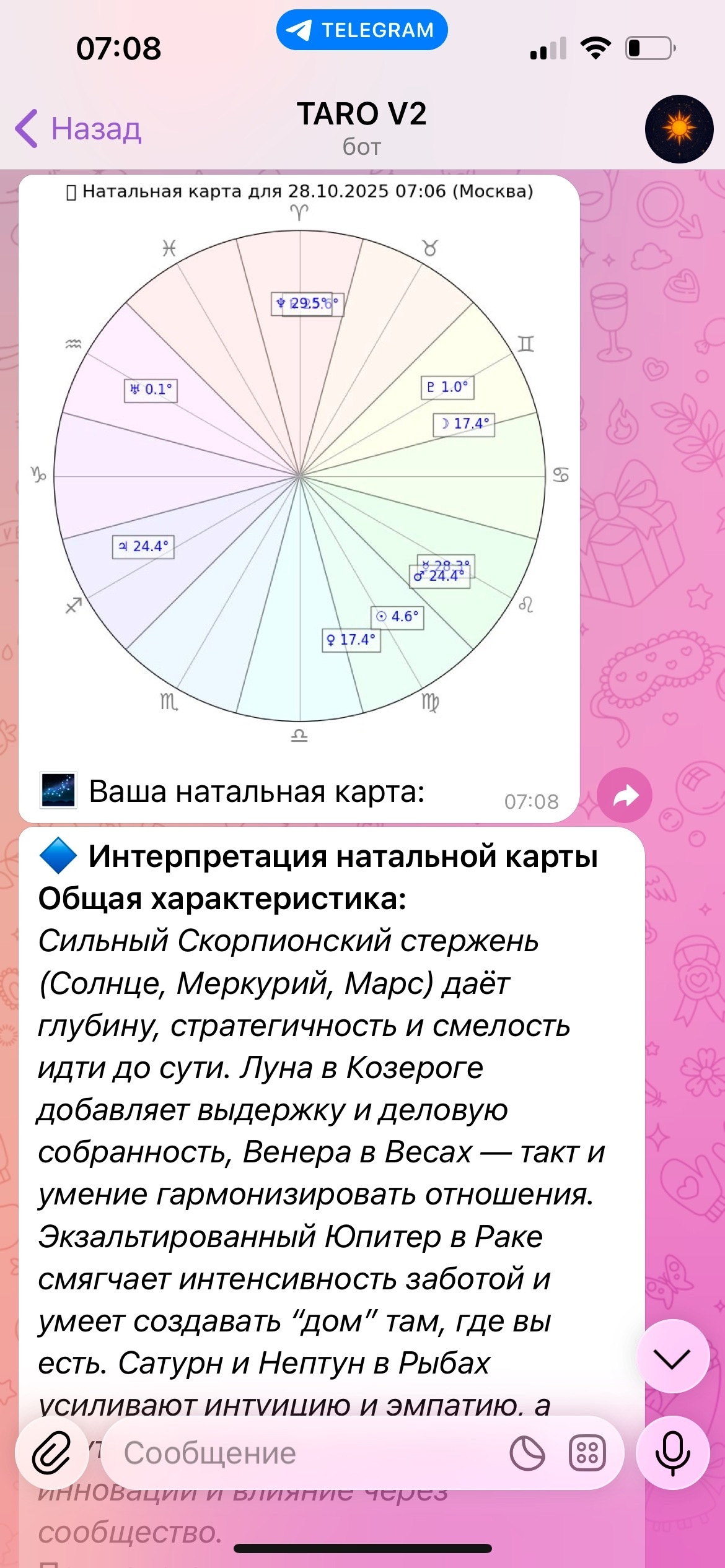
Task: Open the sticker panel
Action: [527, 1453]
